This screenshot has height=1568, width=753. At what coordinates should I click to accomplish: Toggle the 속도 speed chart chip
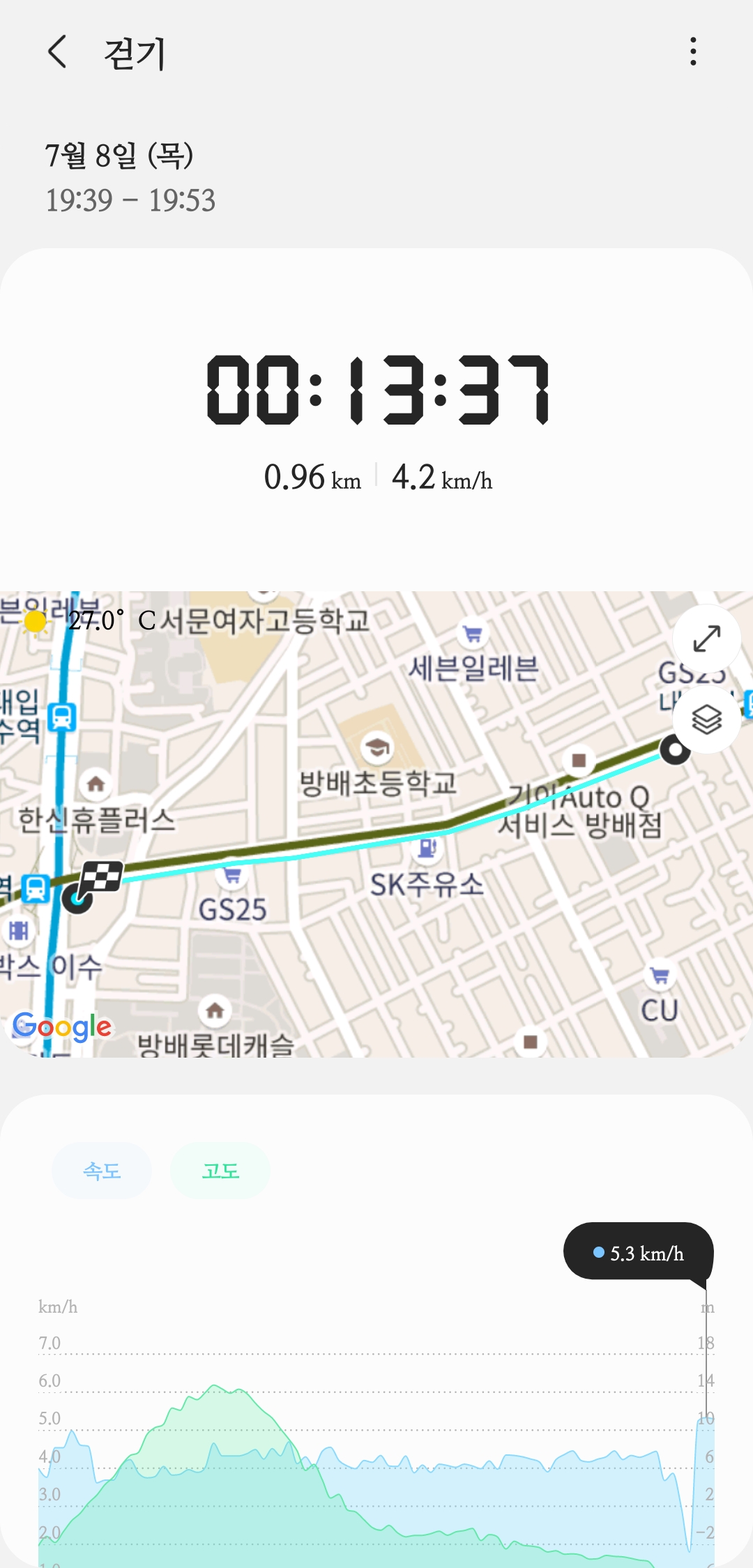tap(102, 1171)
